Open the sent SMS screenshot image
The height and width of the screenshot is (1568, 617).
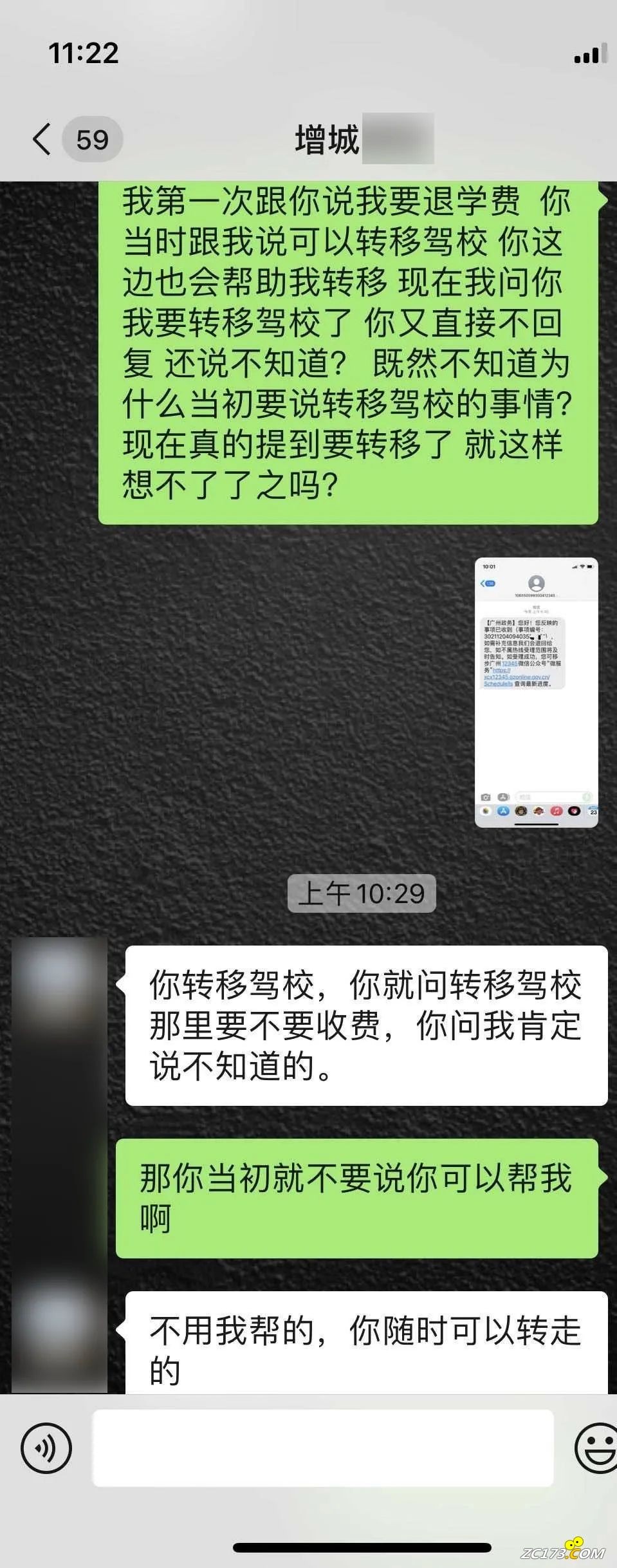click(536, 692)
